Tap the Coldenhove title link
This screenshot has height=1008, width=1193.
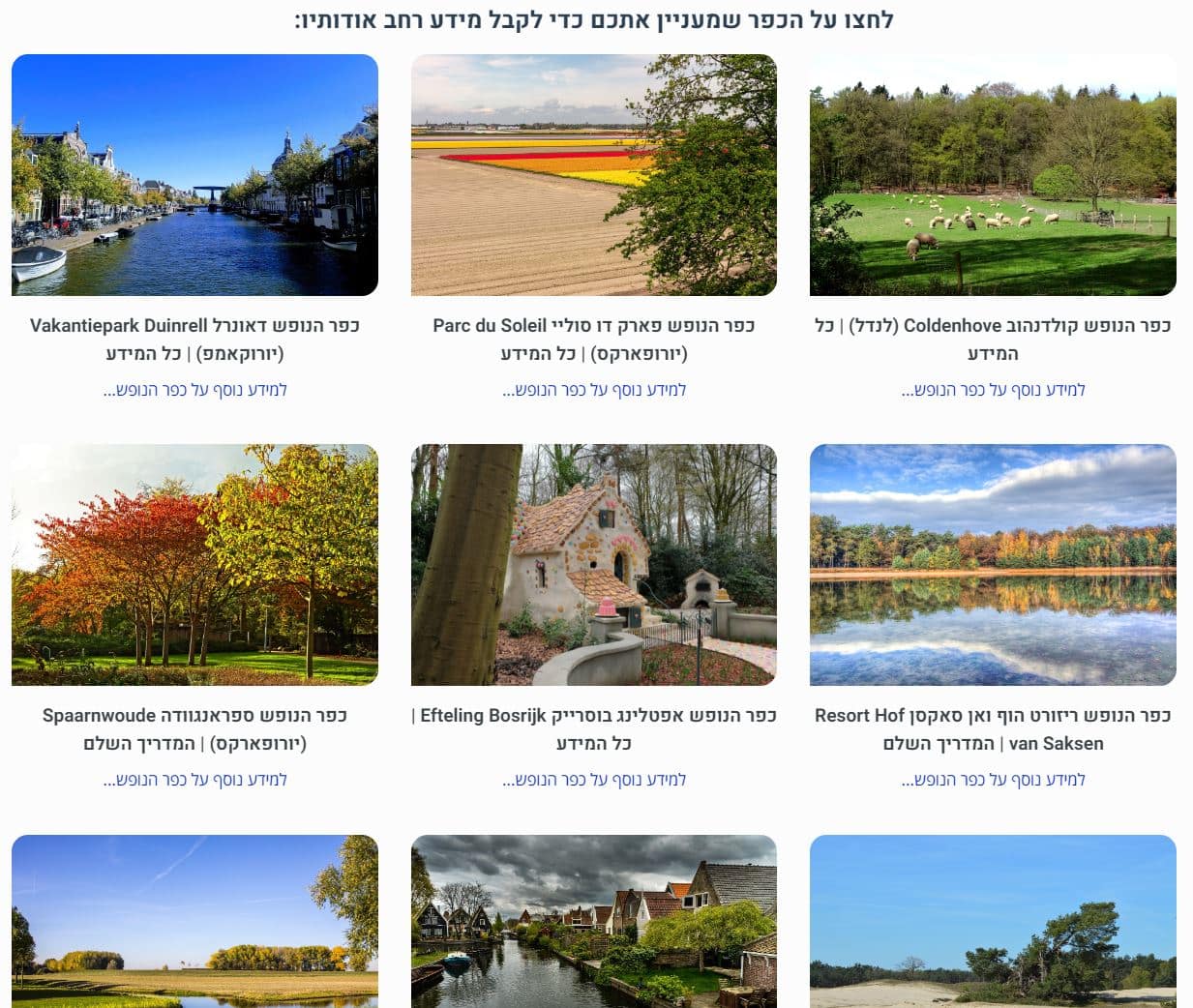click(x=993, y=339)
